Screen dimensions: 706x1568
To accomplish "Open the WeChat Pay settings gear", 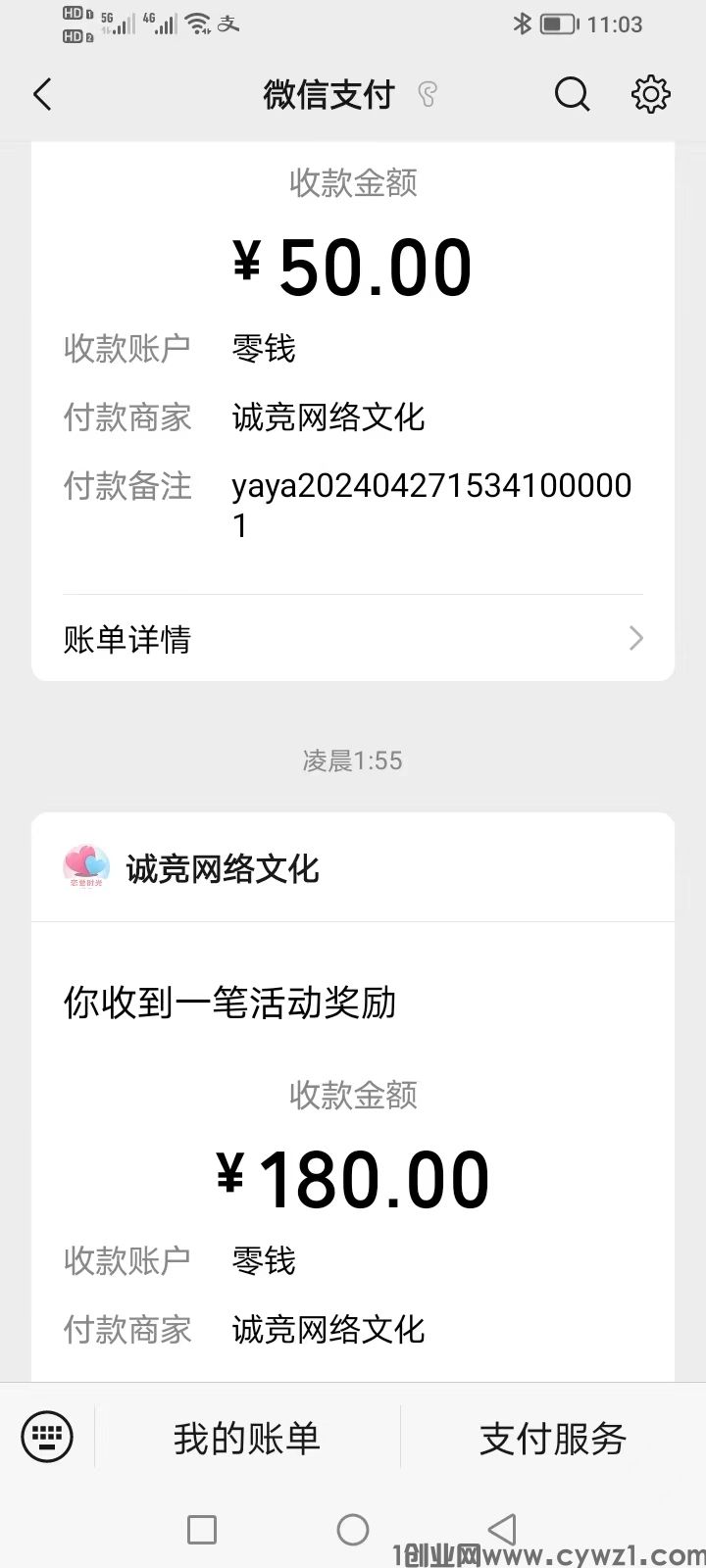I will [650, 94].
